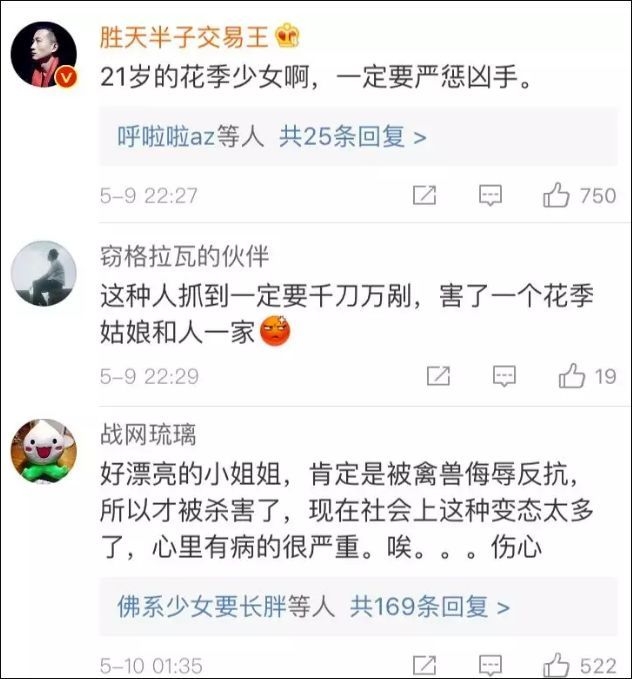This screenshot has height=679, width=632.
Task: Expand the 共25条回复 replies
Action: point(352,137)
